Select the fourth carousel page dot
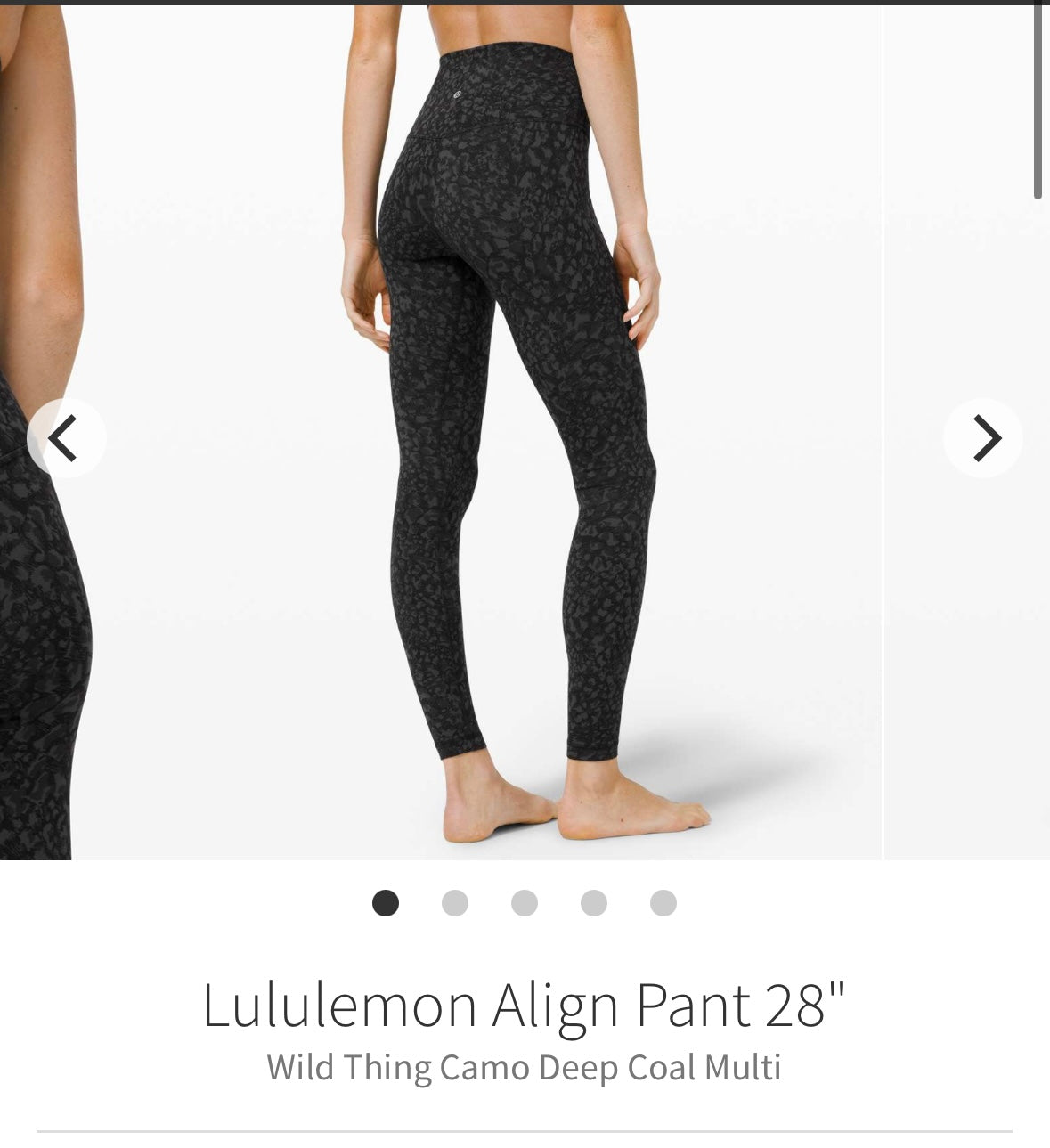 point(594,903)
